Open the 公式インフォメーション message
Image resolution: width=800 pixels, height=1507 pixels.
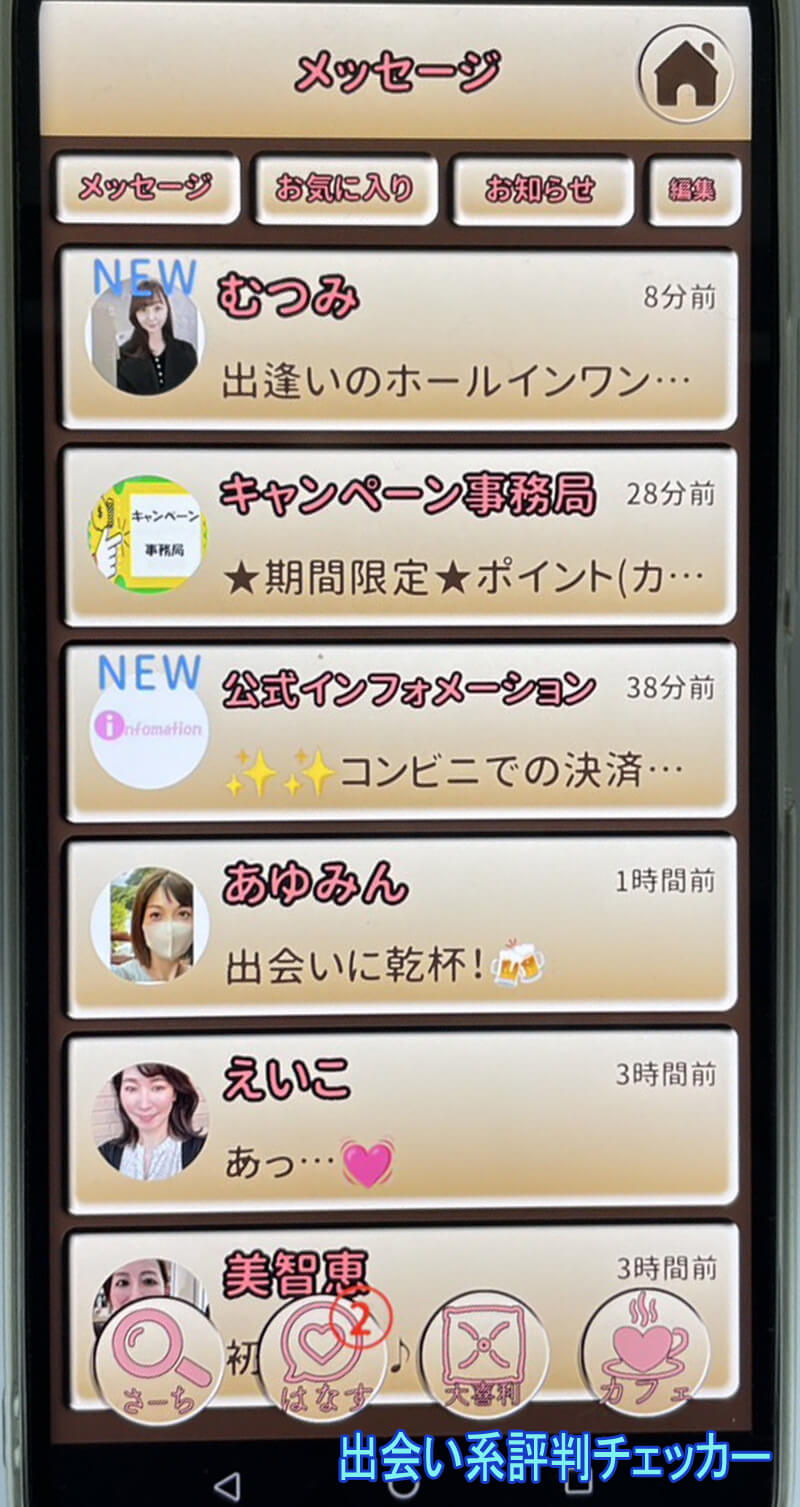(400, 731)
